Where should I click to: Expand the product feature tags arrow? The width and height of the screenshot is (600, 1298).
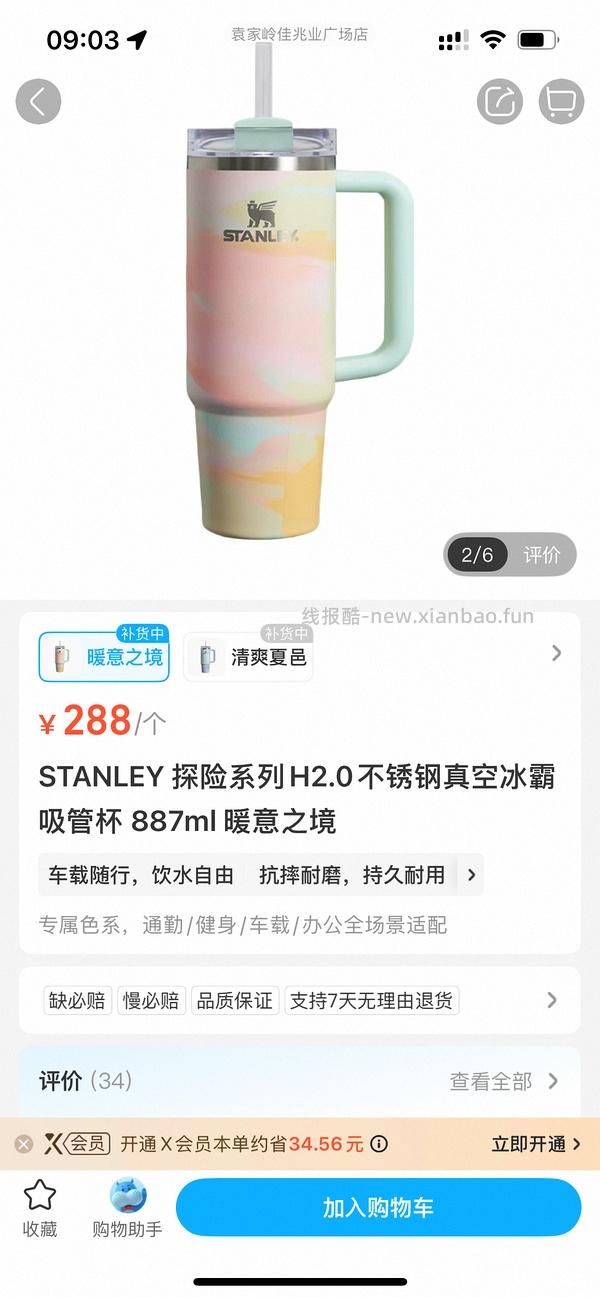point(471,875)
